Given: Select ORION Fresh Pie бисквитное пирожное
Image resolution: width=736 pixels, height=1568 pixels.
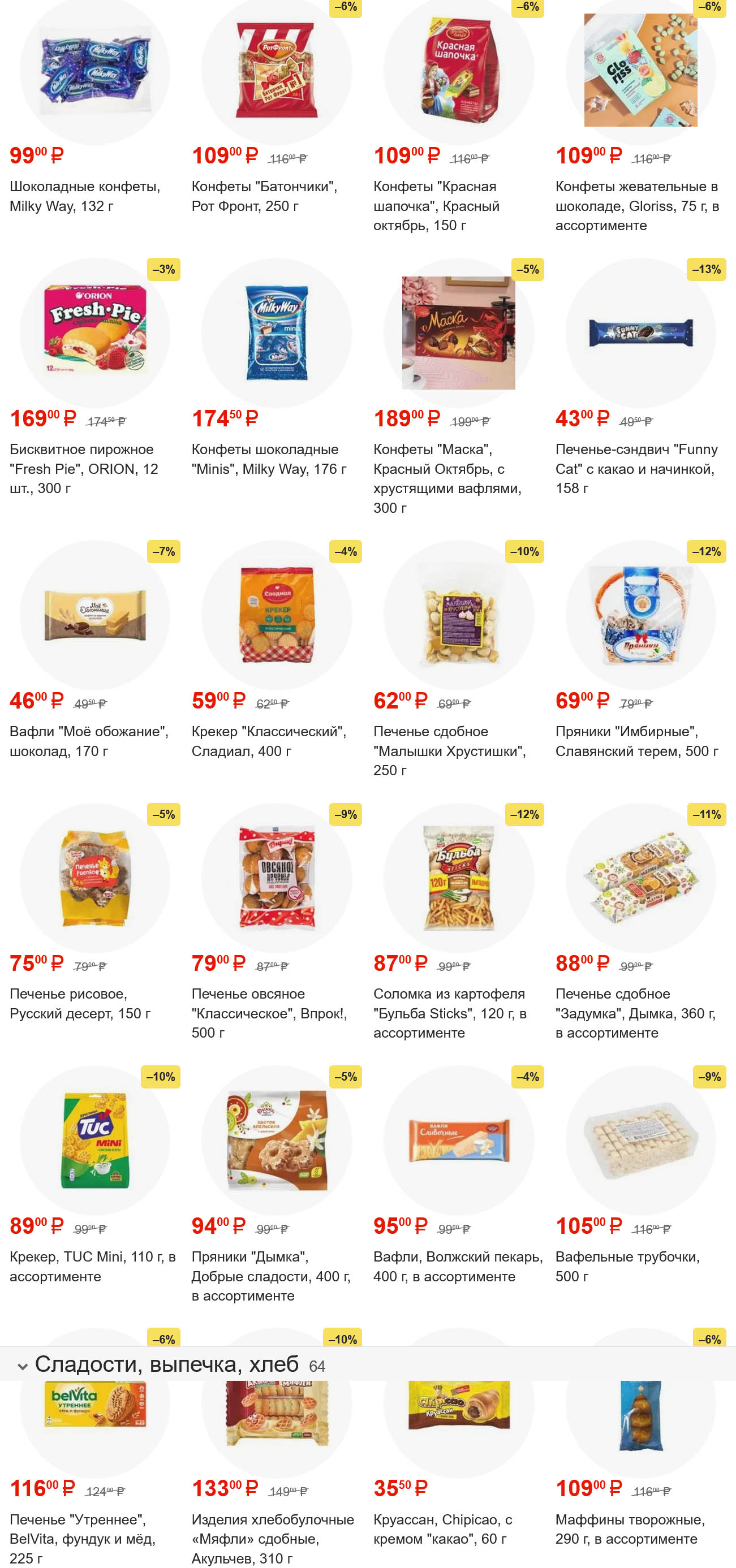Looking at the screenshot, I should 94,333.
